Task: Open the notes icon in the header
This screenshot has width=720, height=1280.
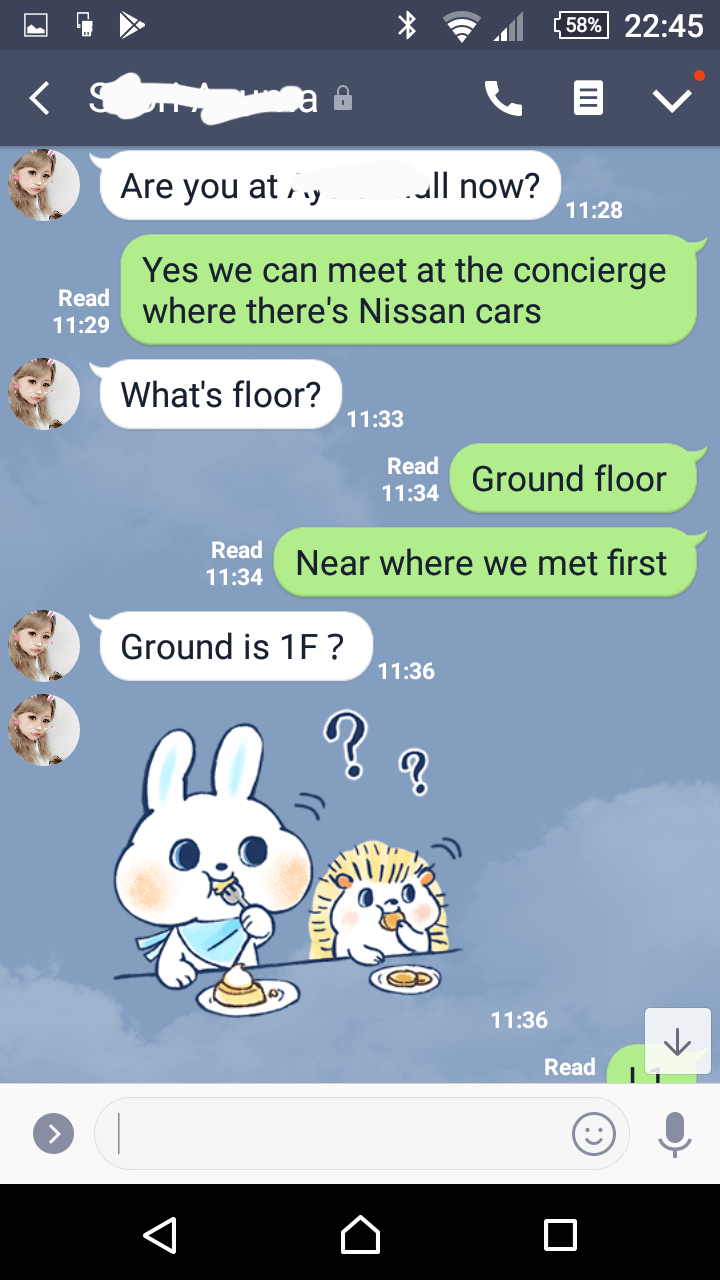Action: point(588,98)
